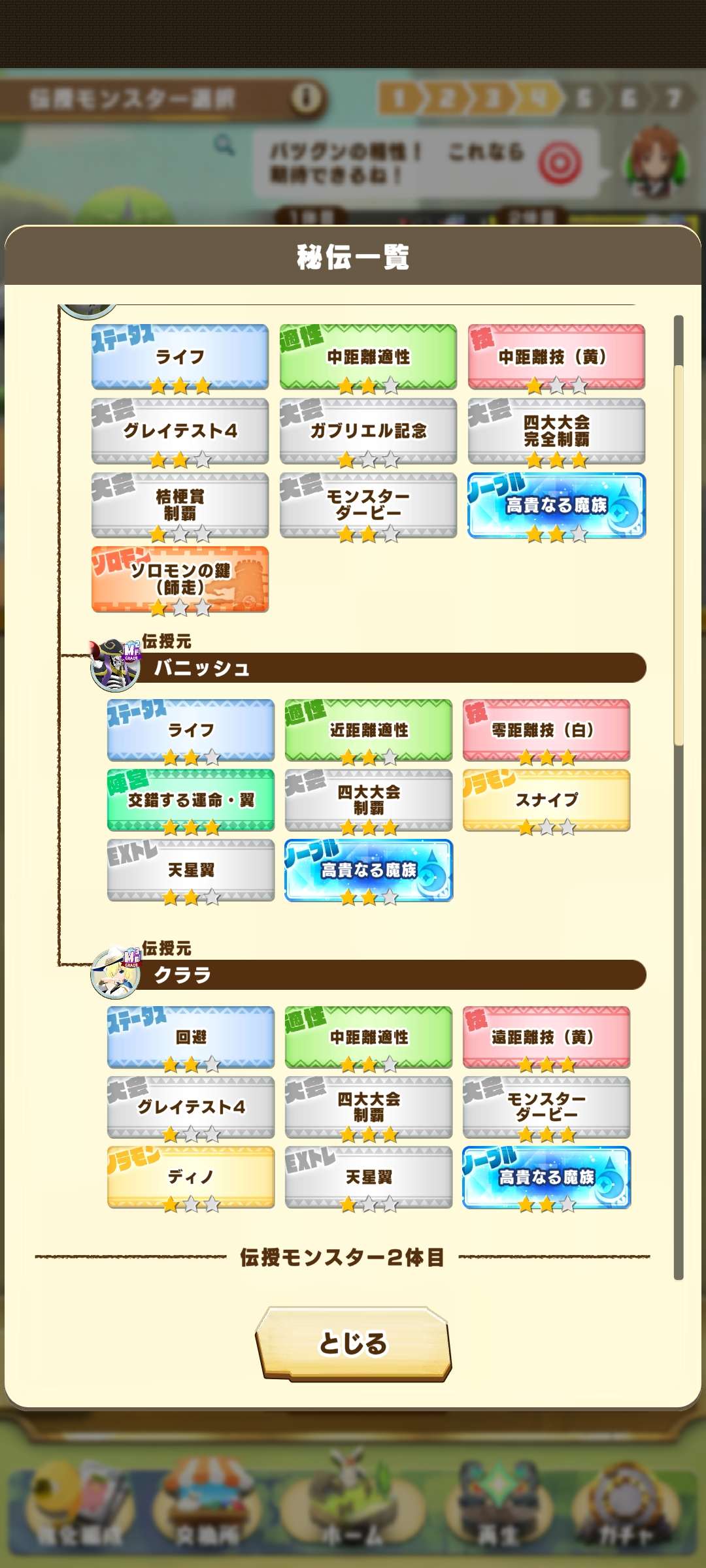Screen dimensions: 706x1568
Task: Tap the スナイプ skill badge
Action: click(x=546, y=800)
